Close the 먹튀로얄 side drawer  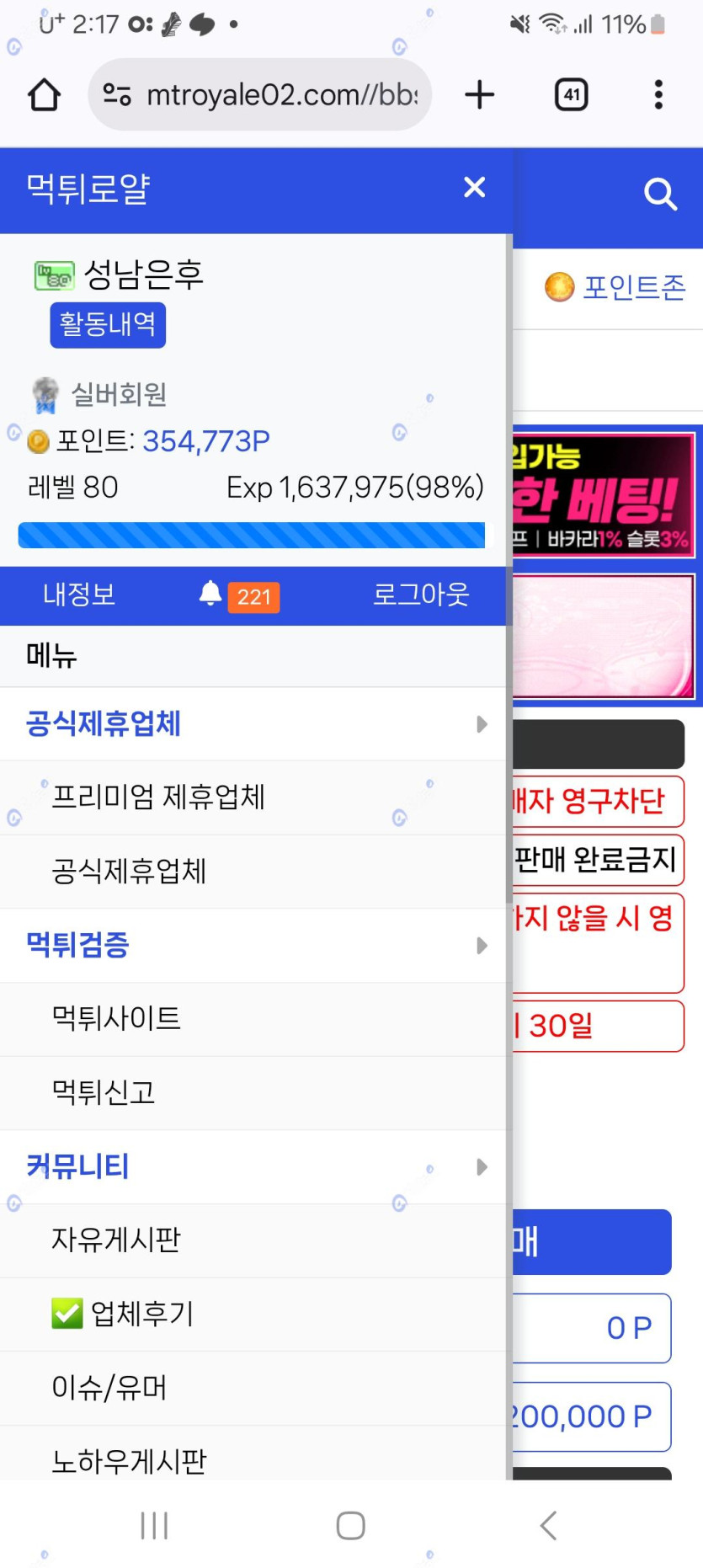pyautogui.click(x=475, y=188)
